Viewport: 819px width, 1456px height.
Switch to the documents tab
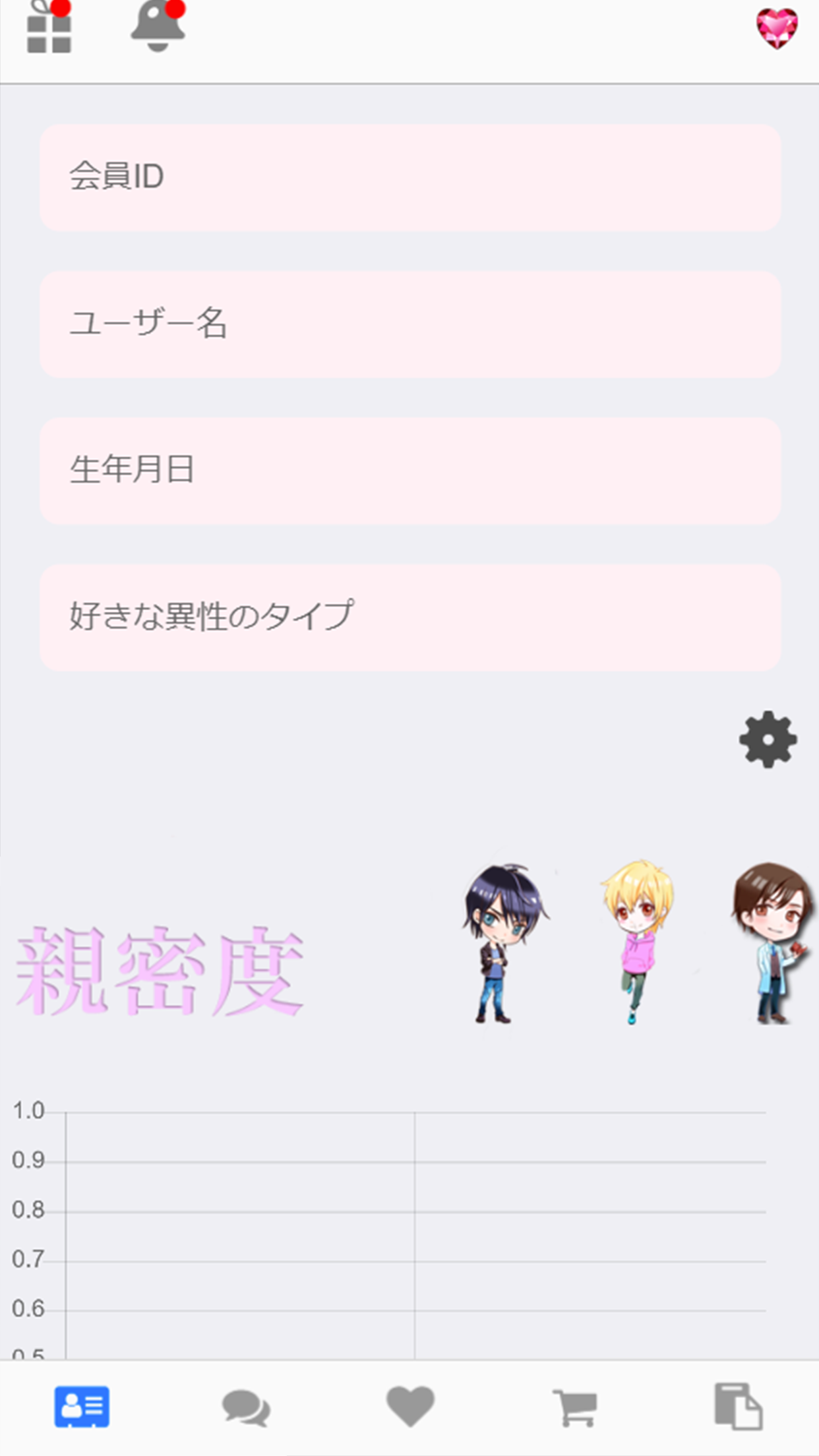point(738,1406)
